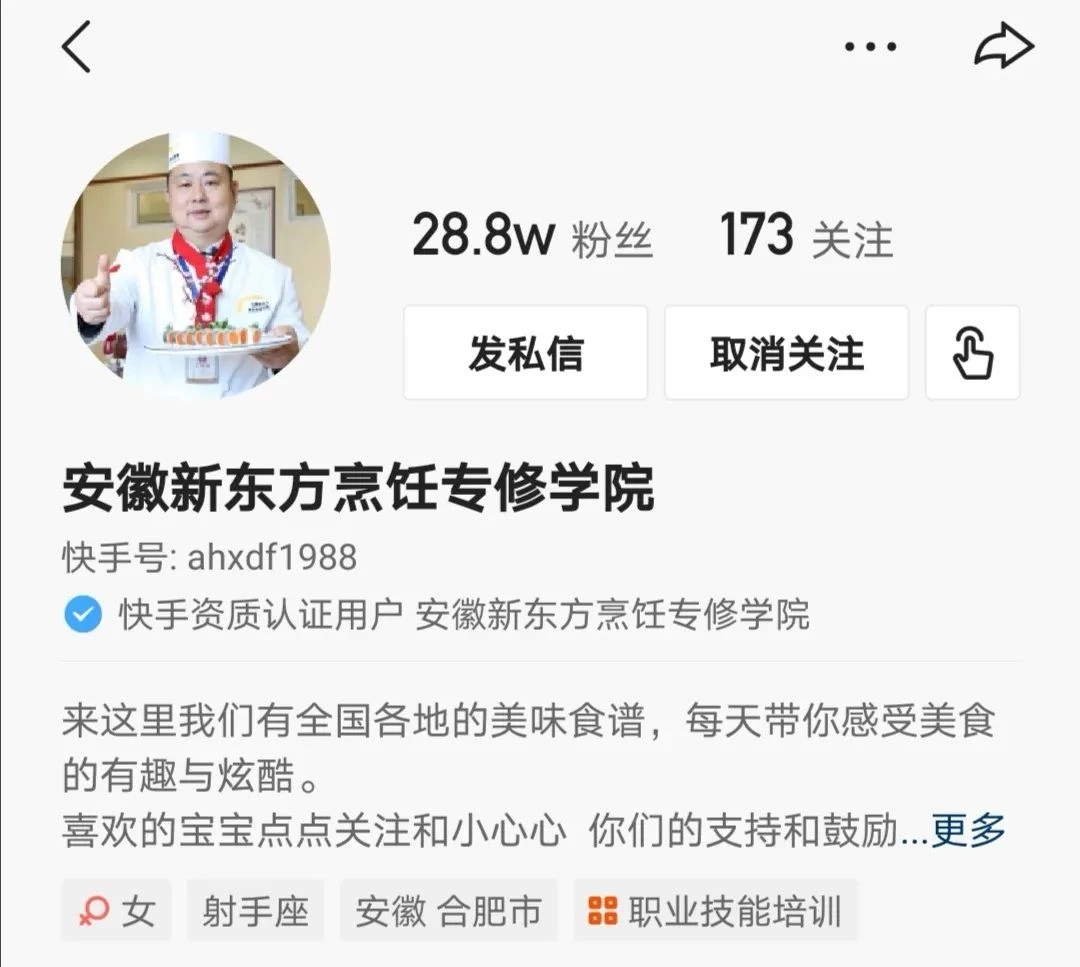The height and width of the screenshot is (967, 1080).
Task: Open the chef profile avatar
Action: click(196, 266)
